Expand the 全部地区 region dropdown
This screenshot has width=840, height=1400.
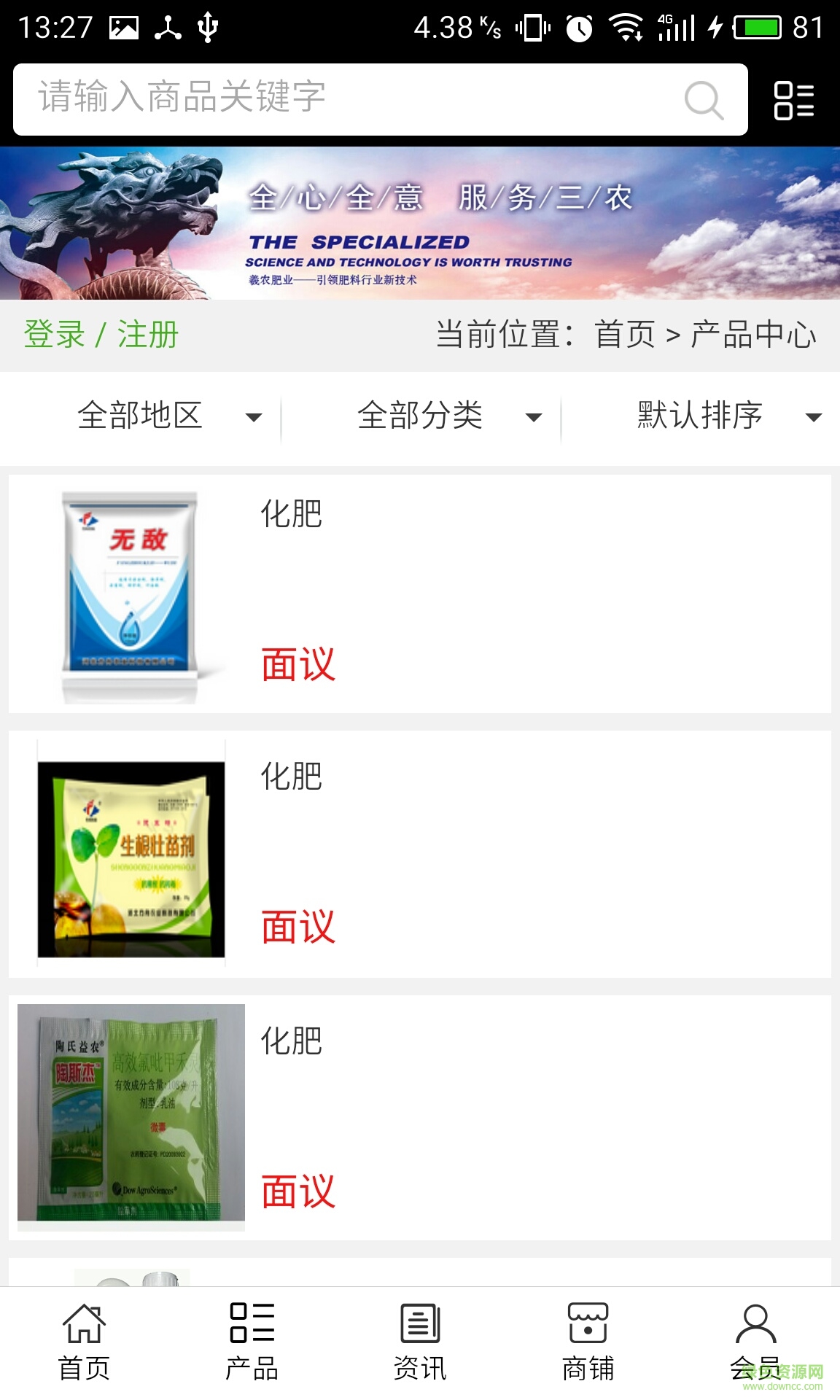click(x=168, y=416)
